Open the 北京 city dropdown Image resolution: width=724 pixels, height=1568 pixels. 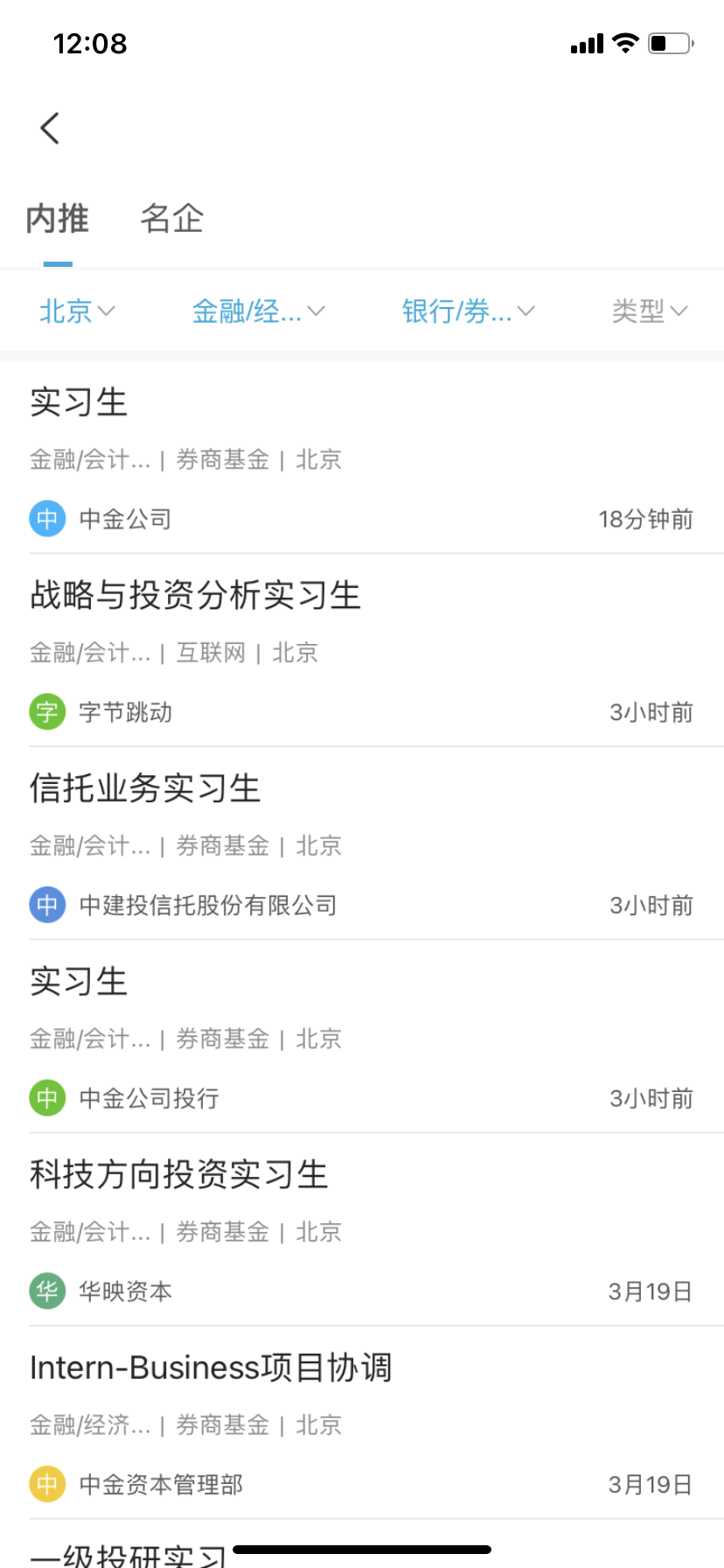click(x=77, y=311)
